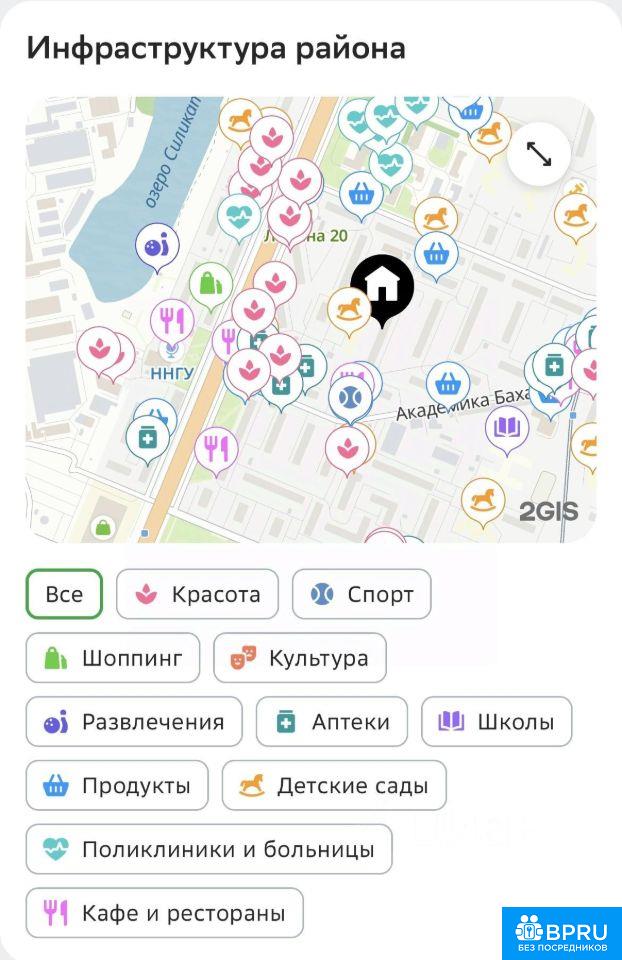Display Школы on the map
The width and height of the screenshot is (622, 960).
tap(496, 722)
